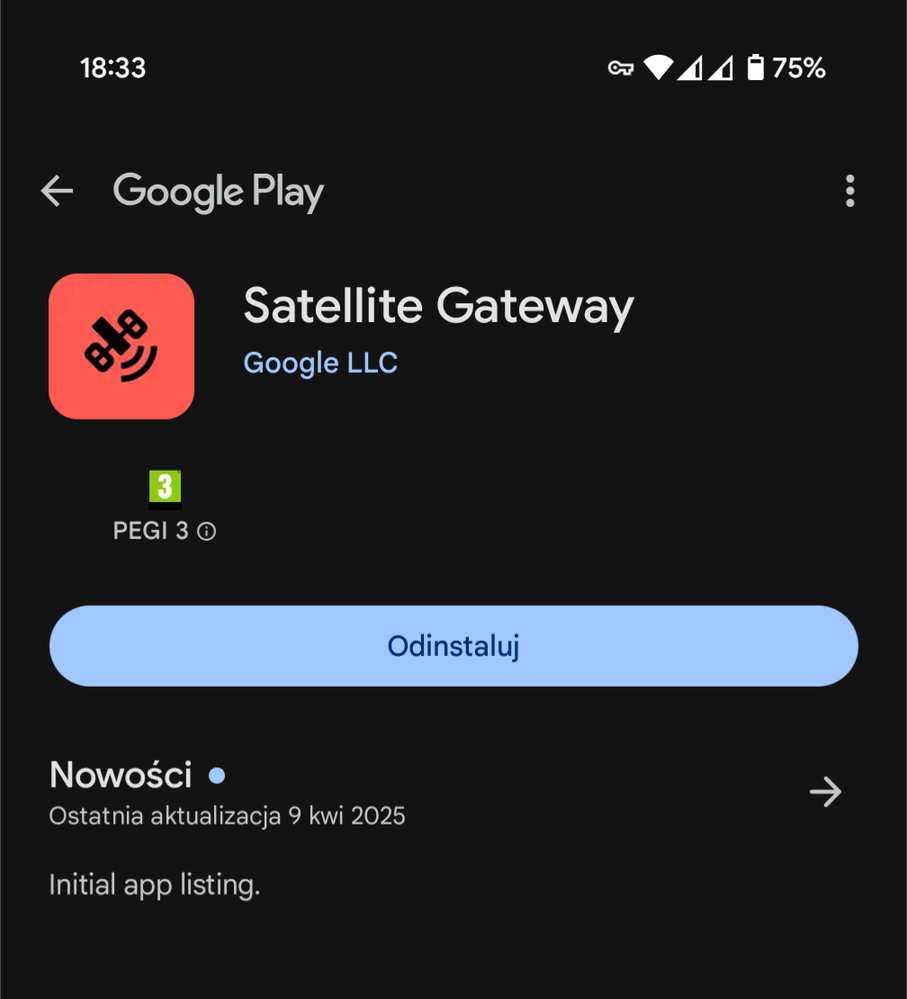Expand the Nowości section with the right arrow
The image size is (907, 999).
(824, 791)
